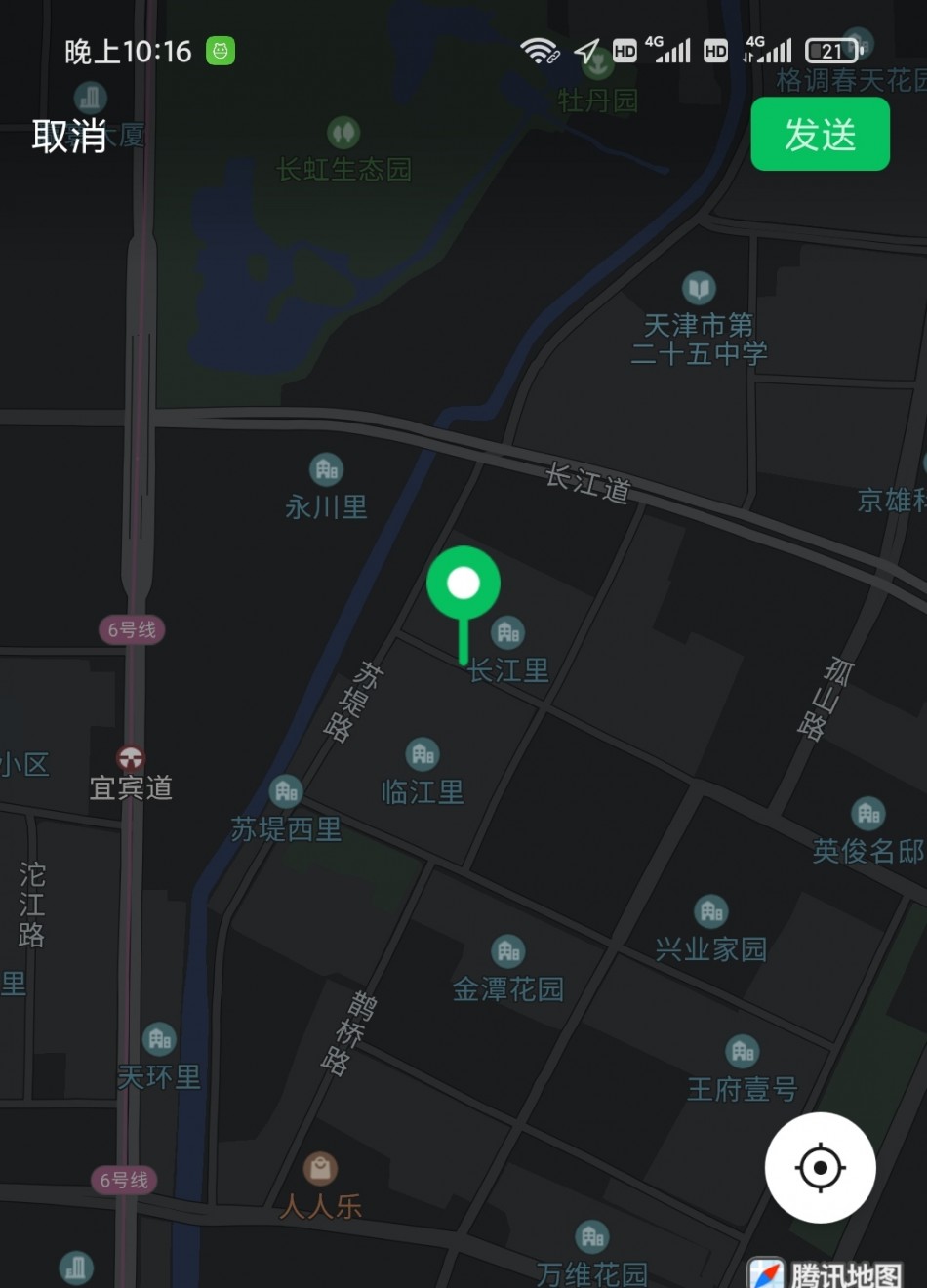Tap the 王府壹号 map marker
The image size is (927, 1288).
pyautogui.click(x=743, y=1052)
